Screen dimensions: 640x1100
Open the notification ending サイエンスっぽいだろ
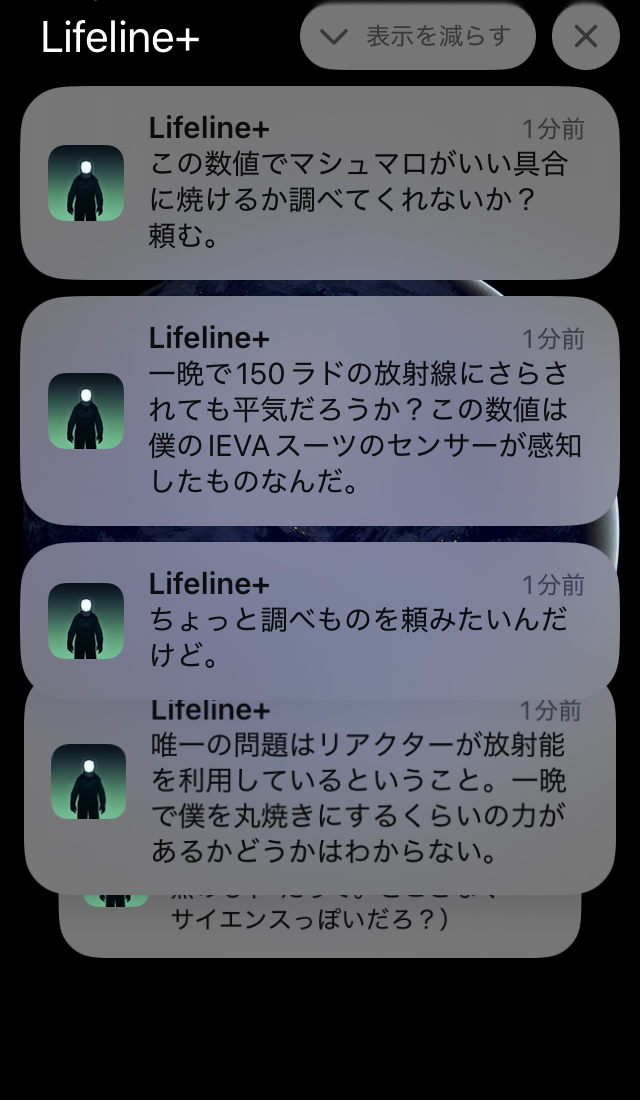point(320,925)
